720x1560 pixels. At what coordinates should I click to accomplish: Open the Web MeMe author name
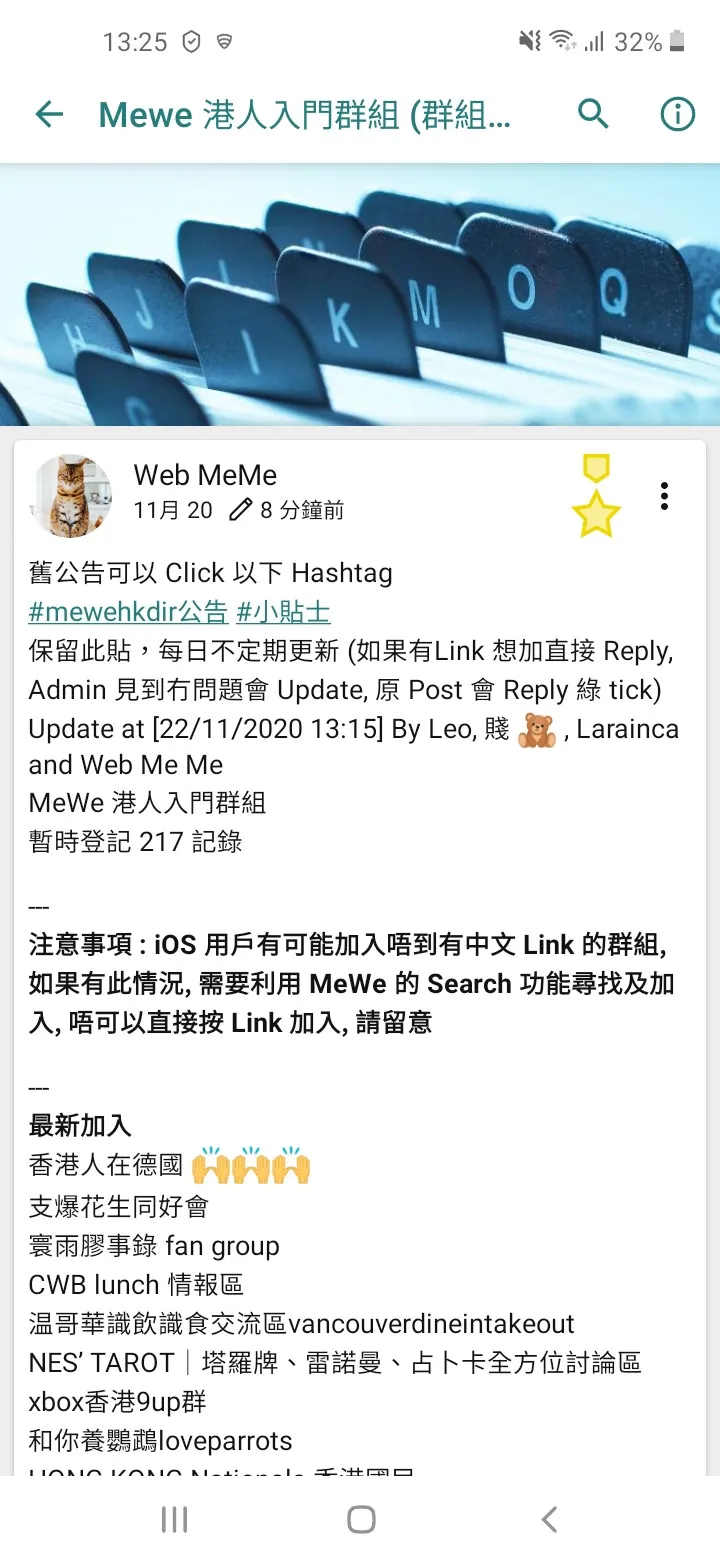205,475
